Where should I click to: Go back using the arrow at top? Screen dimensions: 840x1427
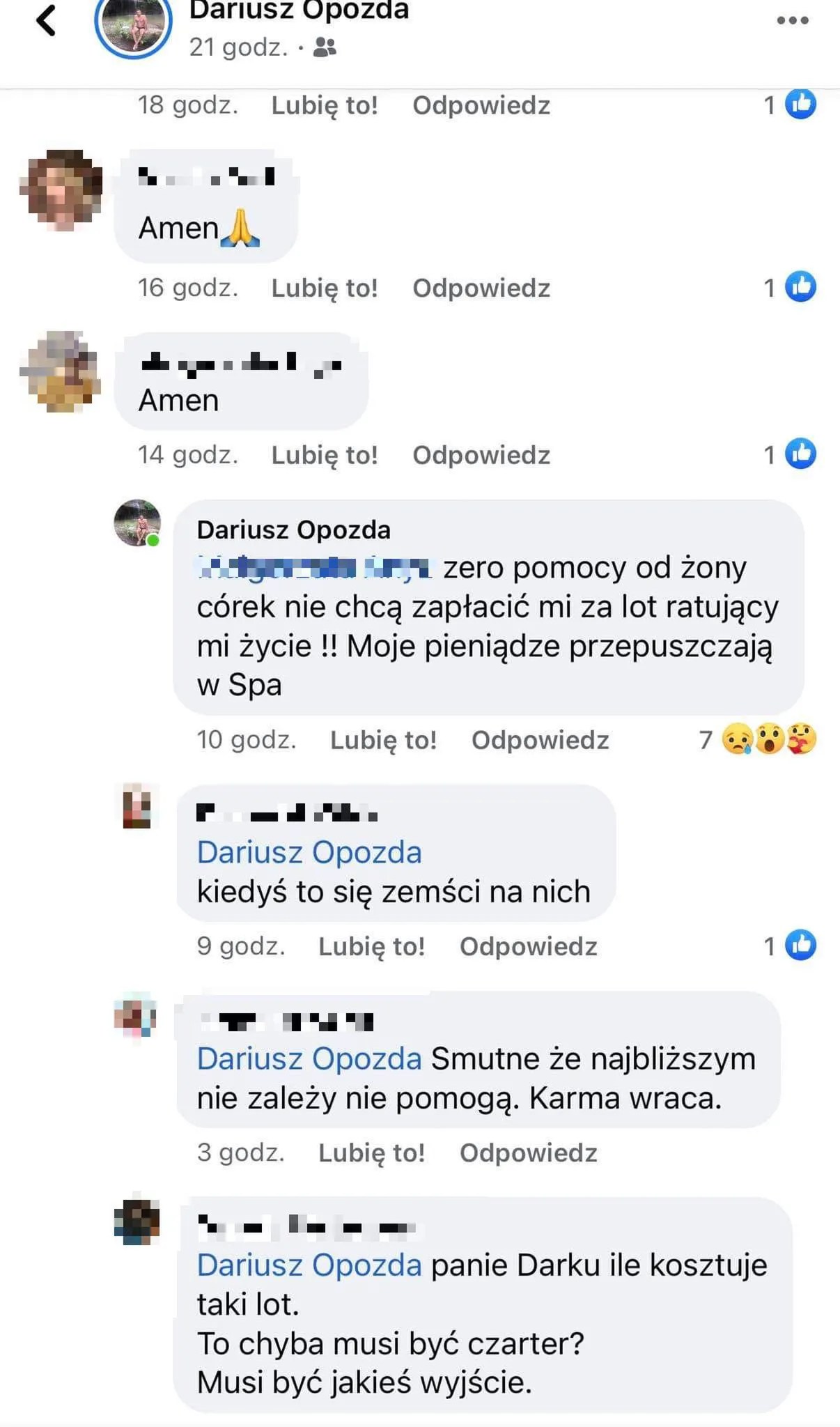coord(46,20)
